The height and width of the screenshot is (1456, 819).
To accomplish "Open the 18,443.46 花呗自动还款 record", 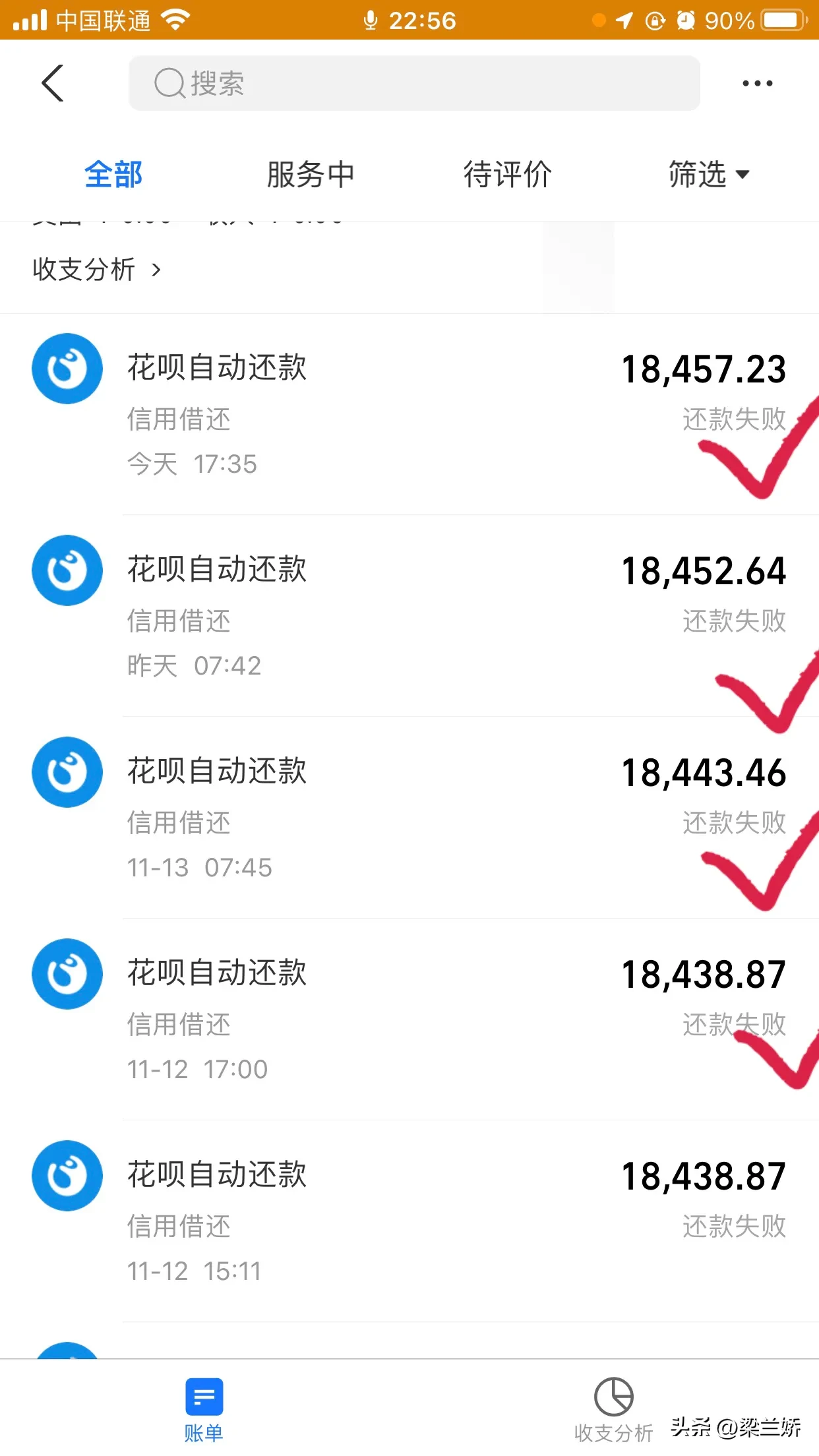I will [x=409, y=818].
